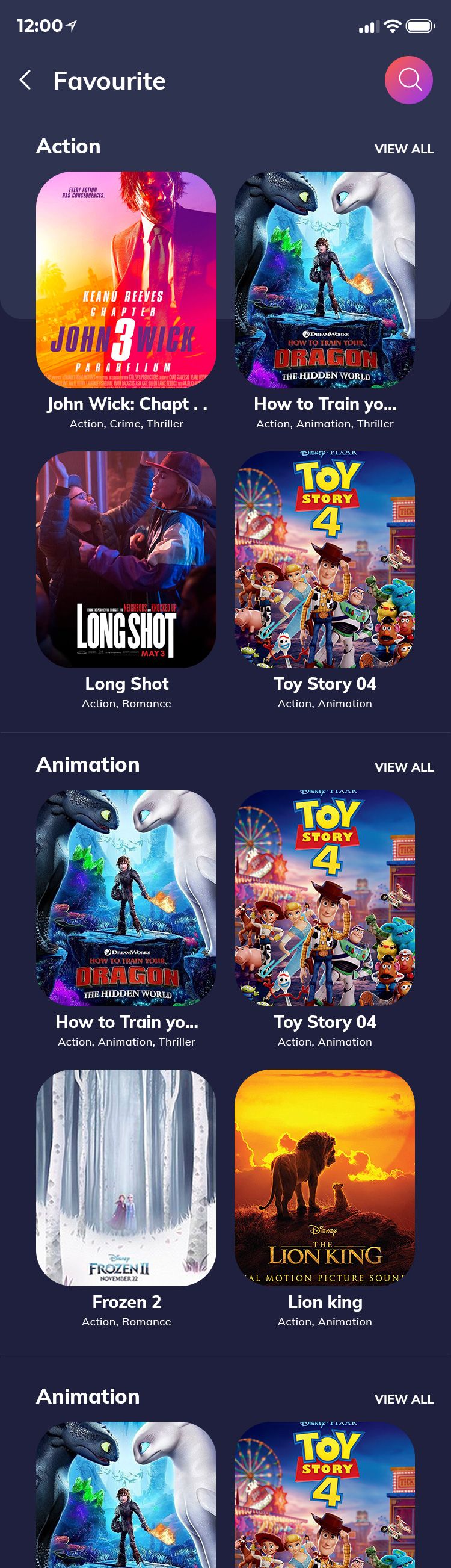
Task: Go back from the Favourite screen
Action: (x=25, y=80)
